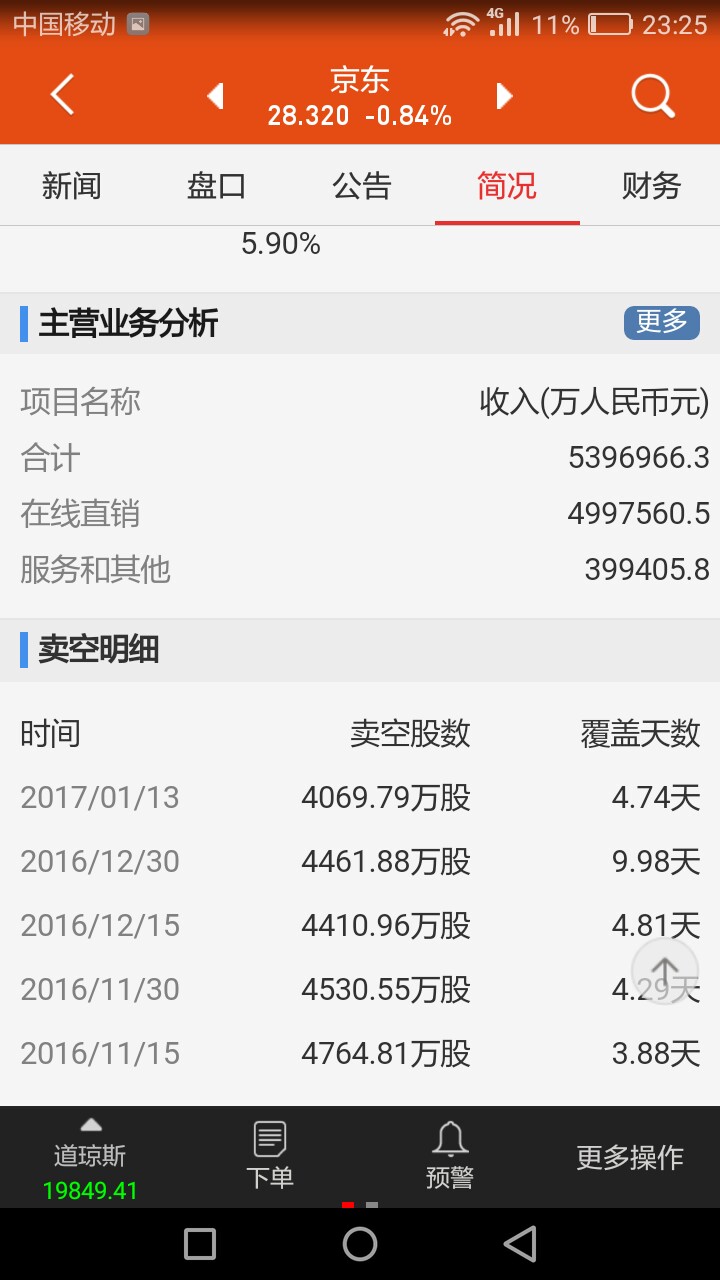Select the 简况 tab

pyautogui.click(x=507, y=186)
